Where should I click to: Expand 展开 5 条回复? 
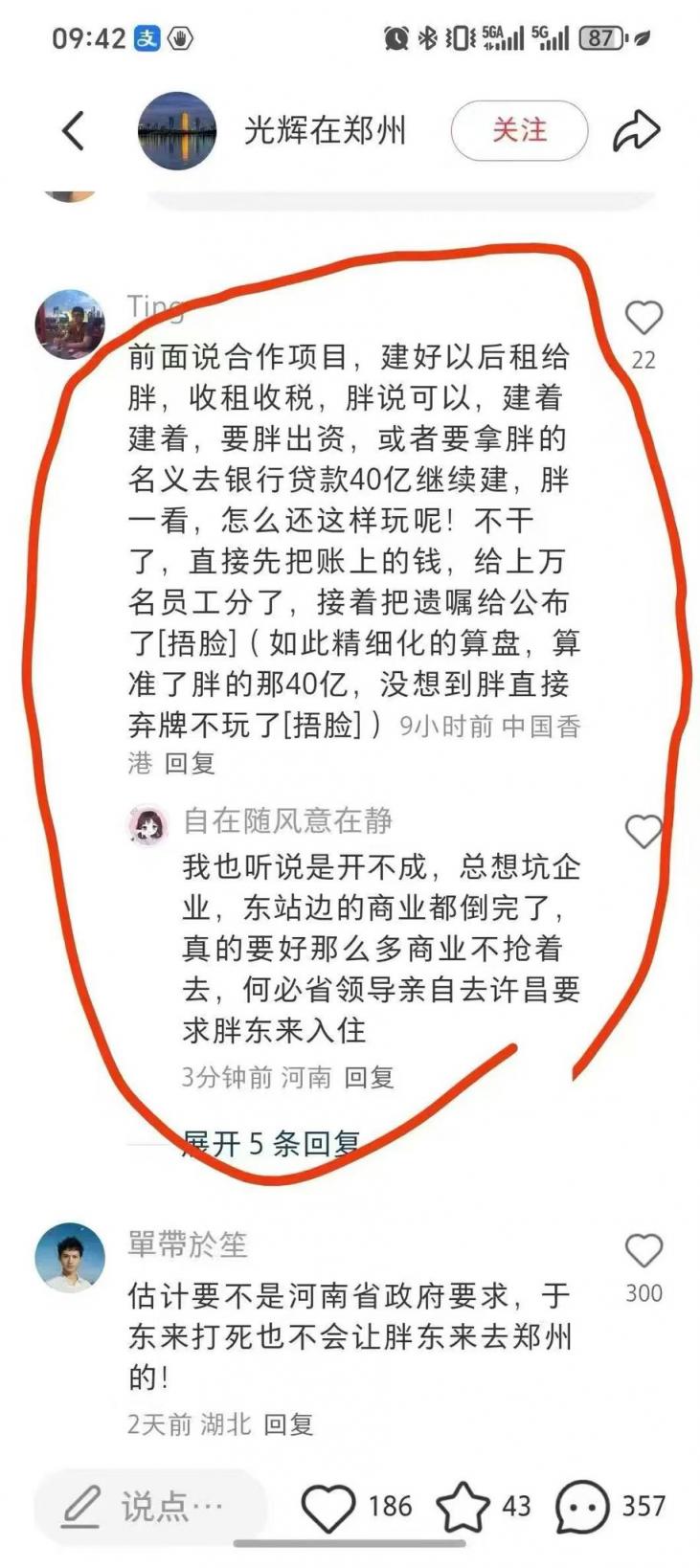270,1143
